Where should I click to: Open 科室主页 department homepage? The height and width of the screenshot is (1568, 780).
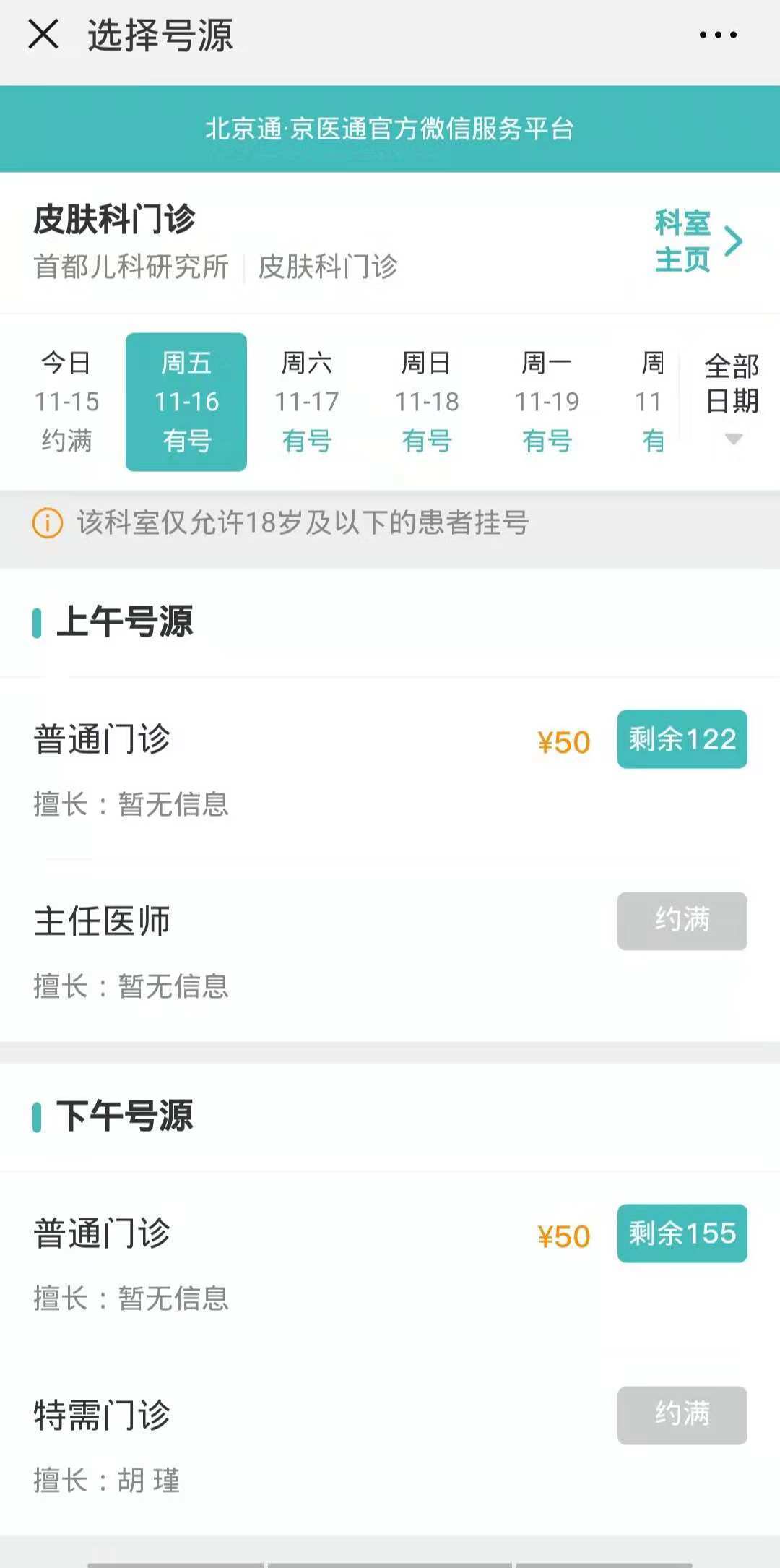698,241
